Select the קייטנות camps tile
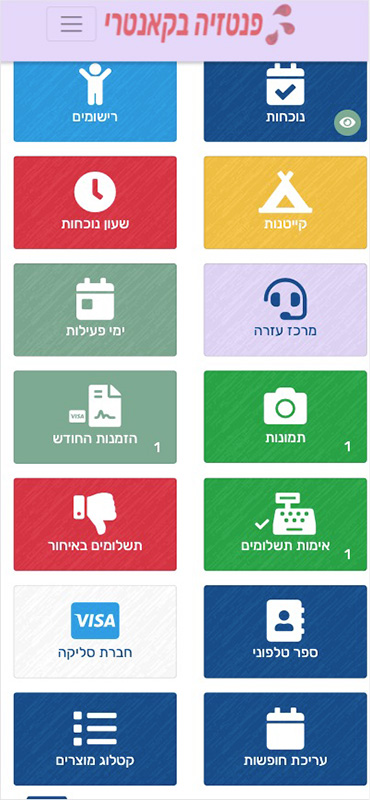The height and width of the screenshot is (800, 370). [285, 203]
